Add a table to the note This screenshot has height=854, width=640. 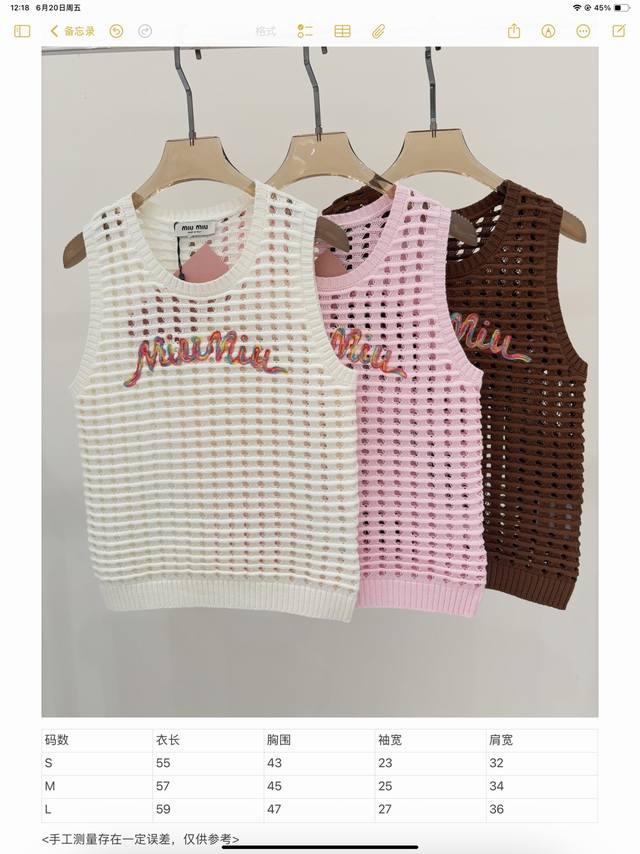(342, 31)
